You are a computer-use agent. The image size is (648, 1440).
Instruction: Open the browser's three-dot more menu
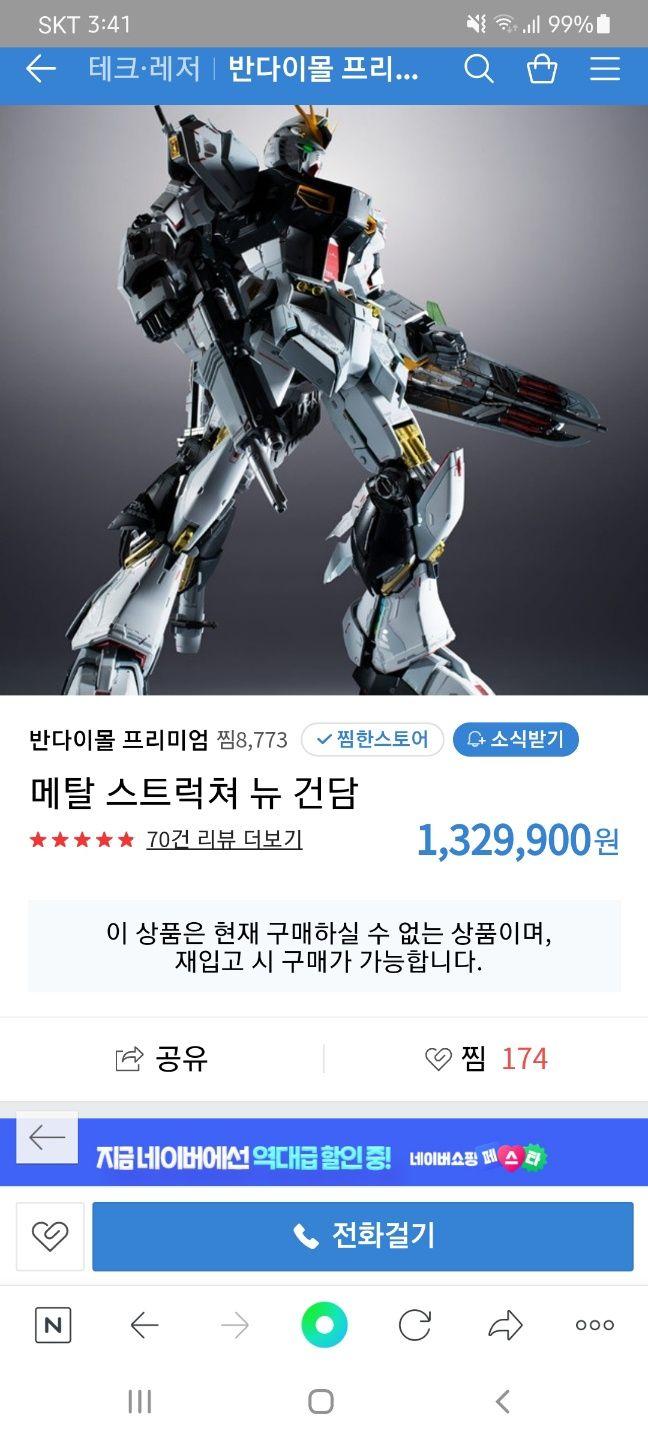click(594, 1326)
